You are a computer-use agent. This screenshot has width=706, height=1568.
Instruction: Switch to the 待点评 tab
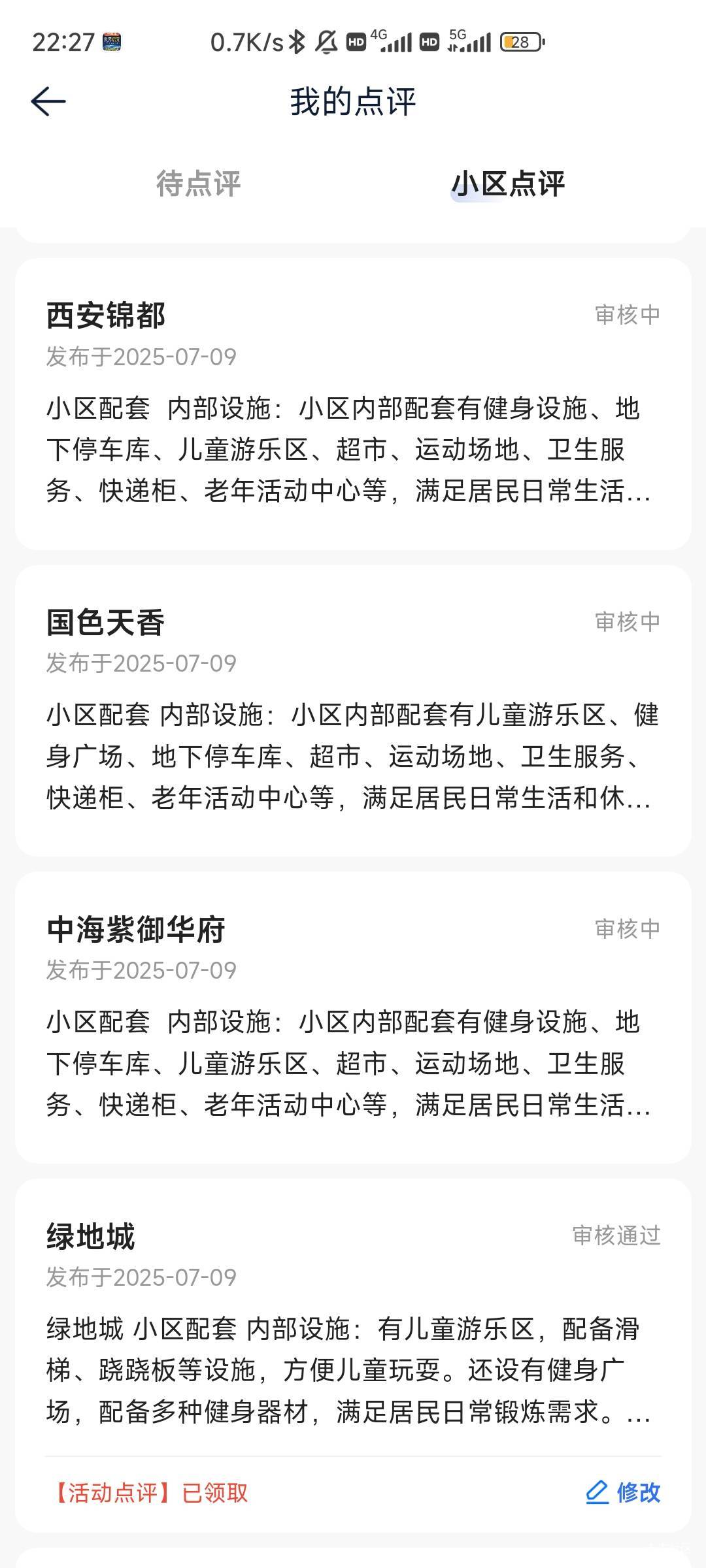(x=198, y=184)
